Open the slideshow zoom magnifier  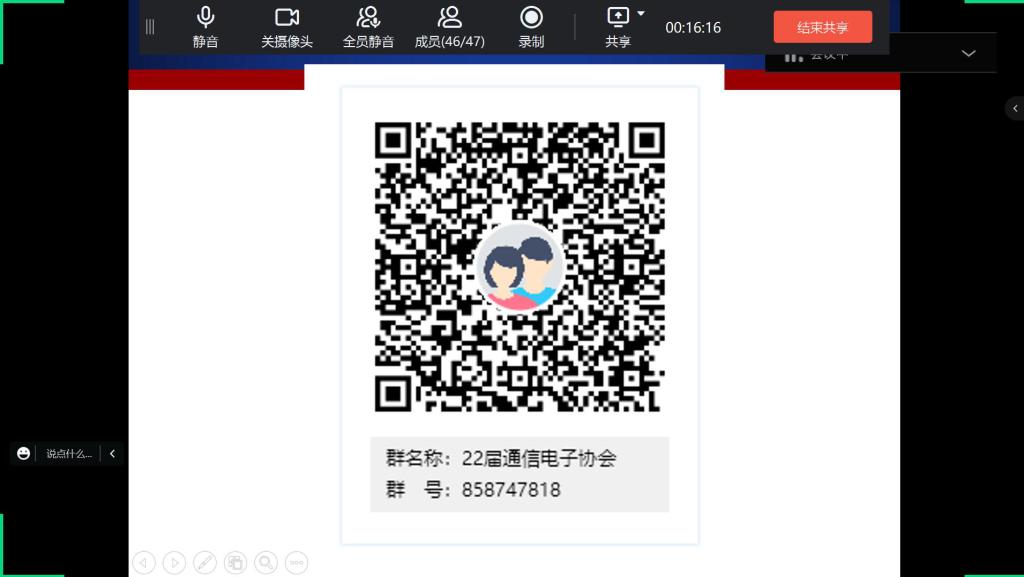(x=266, y=563)
